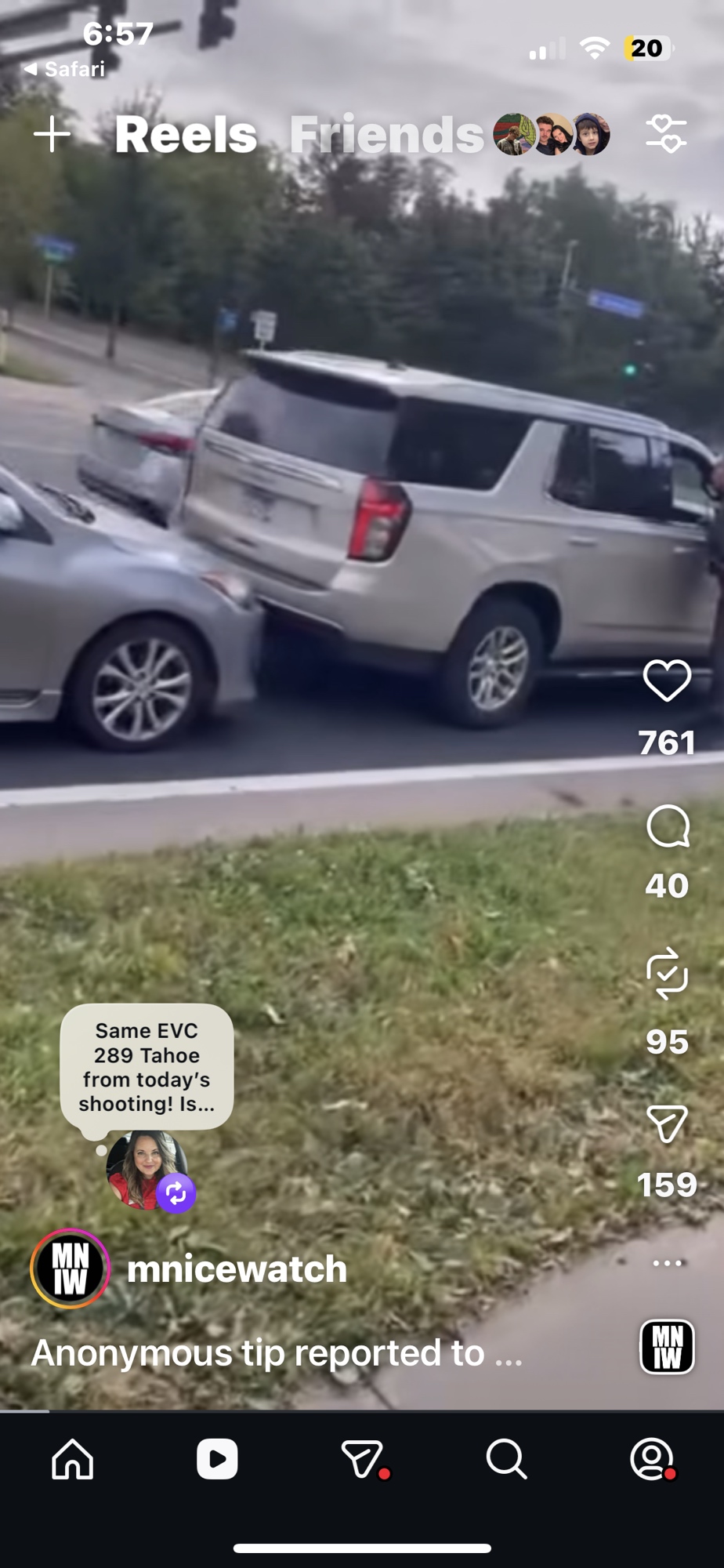724x1568 pixels.
Task: Open the three-dot more options menu
Action: [668, 1263]
